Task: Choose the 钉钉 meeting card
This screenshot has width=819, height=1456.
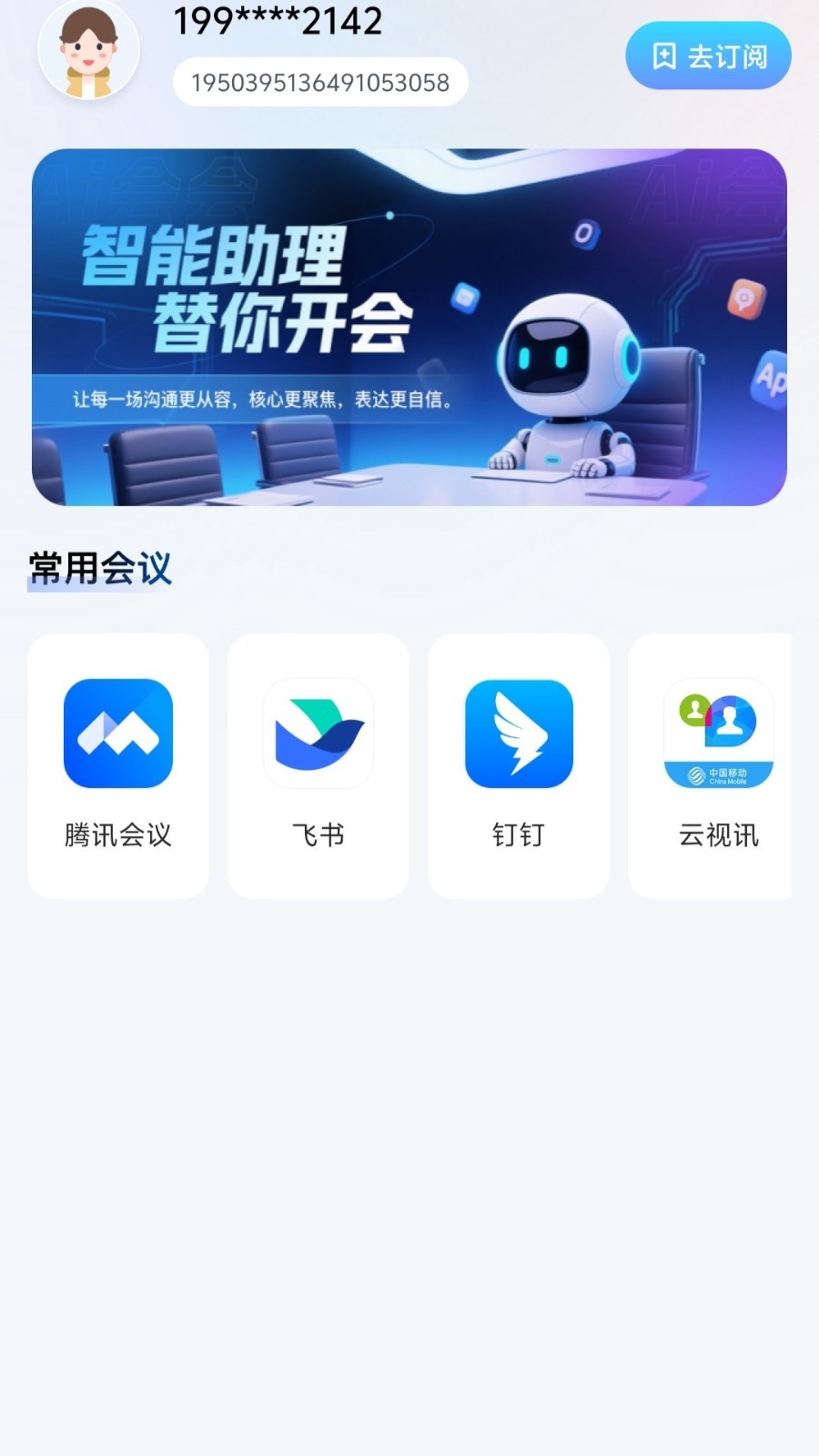Action: pos(519,765)
